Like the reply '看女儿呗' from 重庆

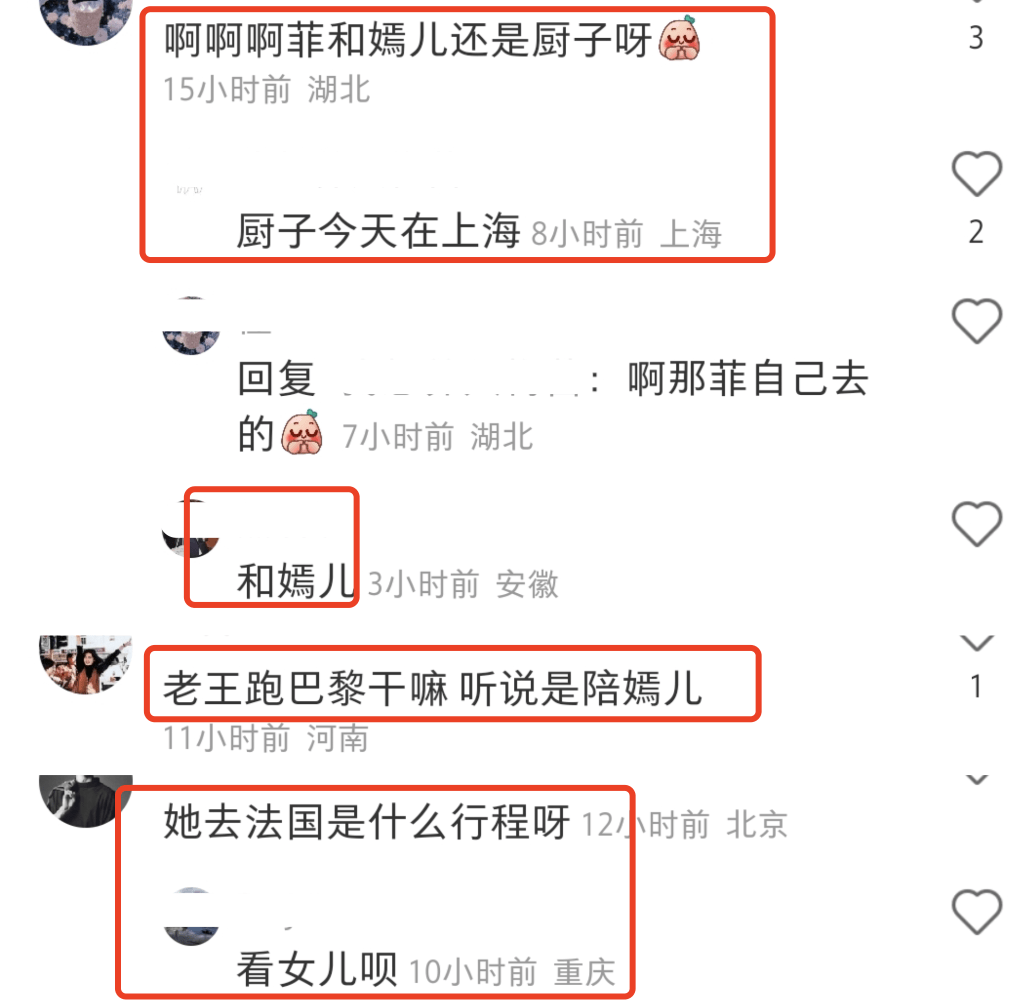[x=976, y=912]
